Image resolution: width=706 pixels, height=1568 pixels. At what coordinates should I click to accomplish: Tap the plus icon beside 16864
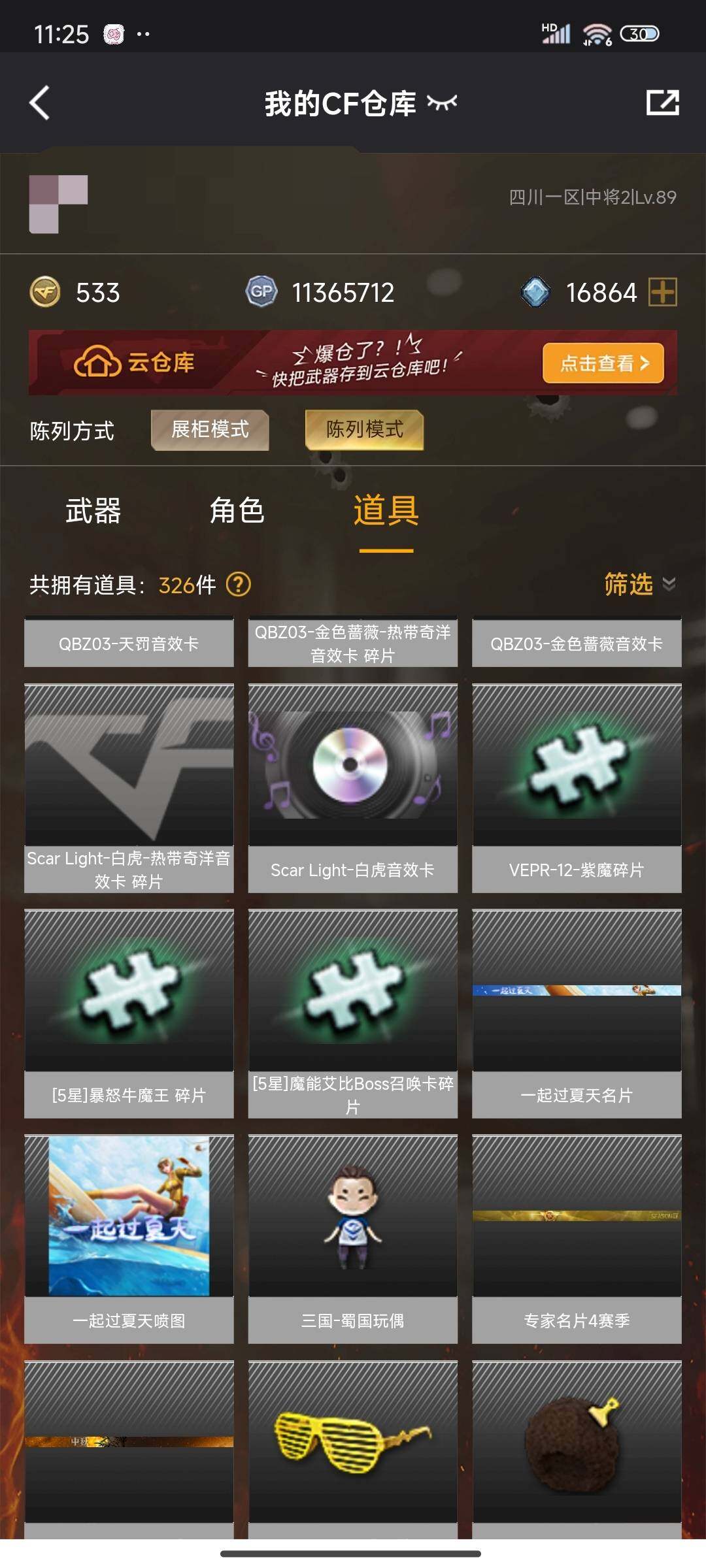point(662,292)
